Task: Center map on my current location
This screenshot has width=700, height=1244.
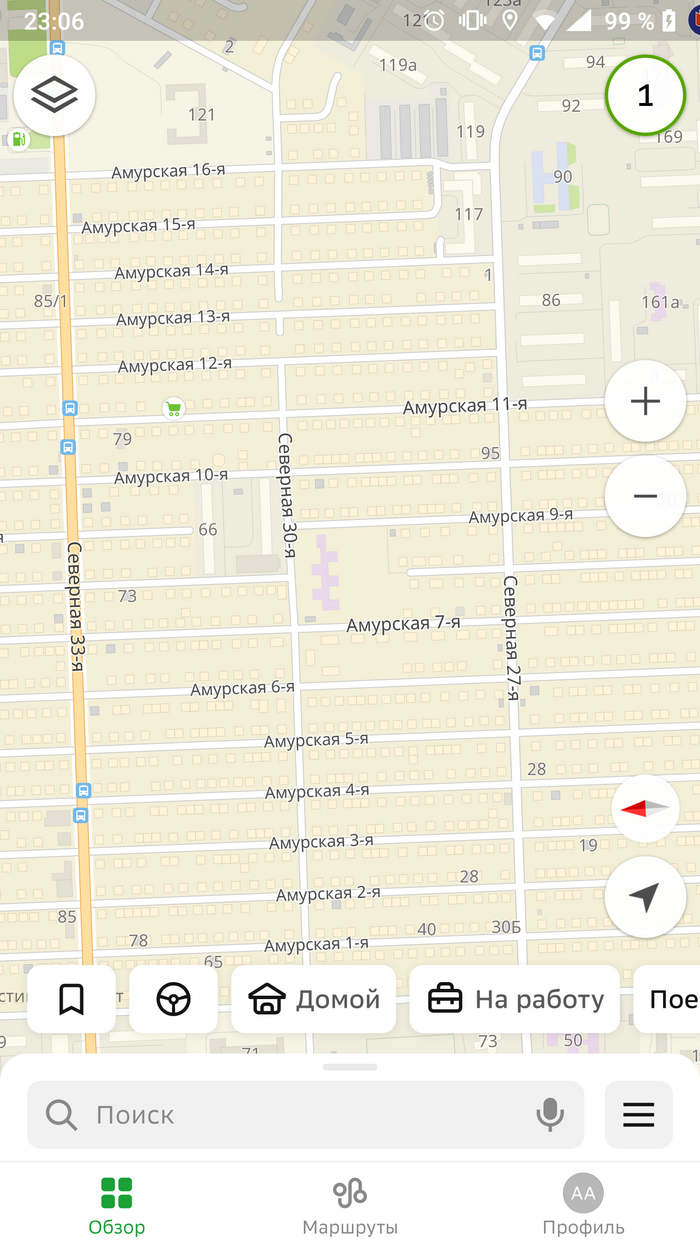Action: pyautogui.click(x=645, y=897)
